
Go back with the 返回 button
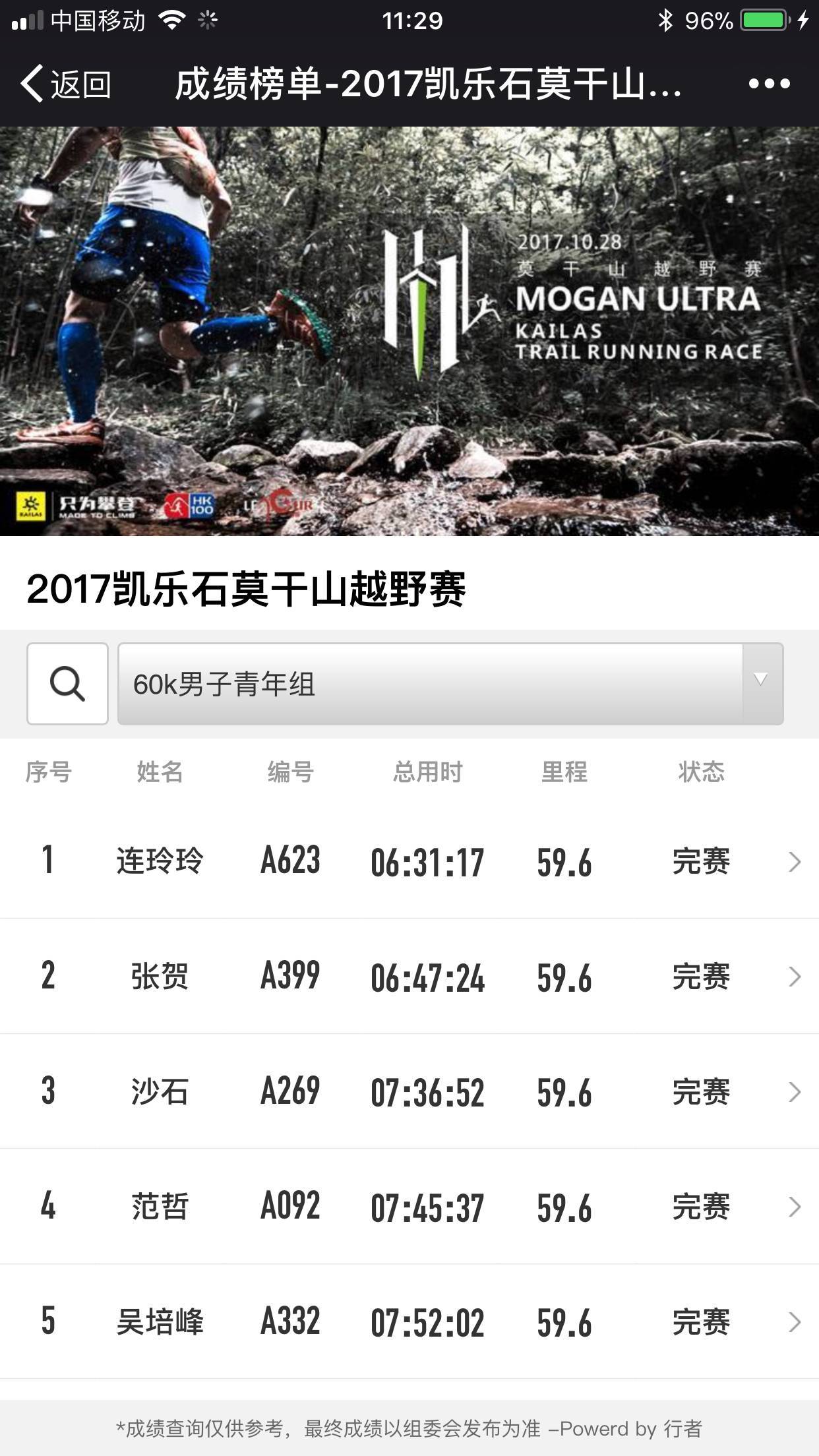click(x=66, y=84)
